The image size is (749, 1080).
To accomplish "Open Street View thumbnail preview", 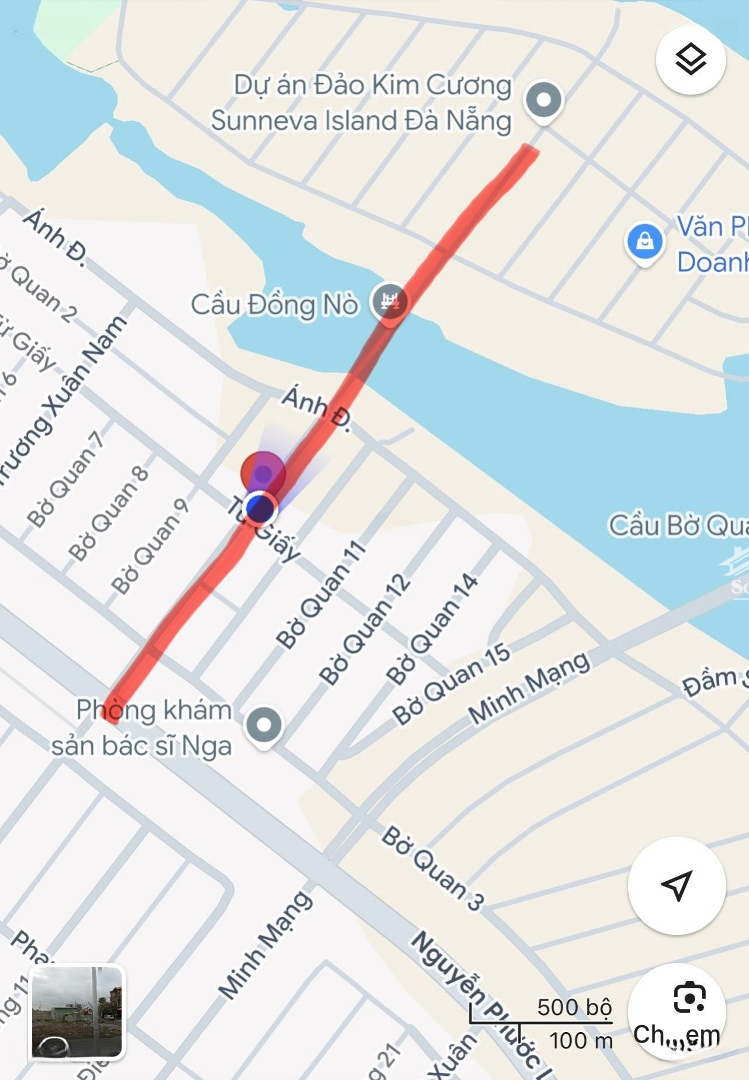I will click(77, 1011).
